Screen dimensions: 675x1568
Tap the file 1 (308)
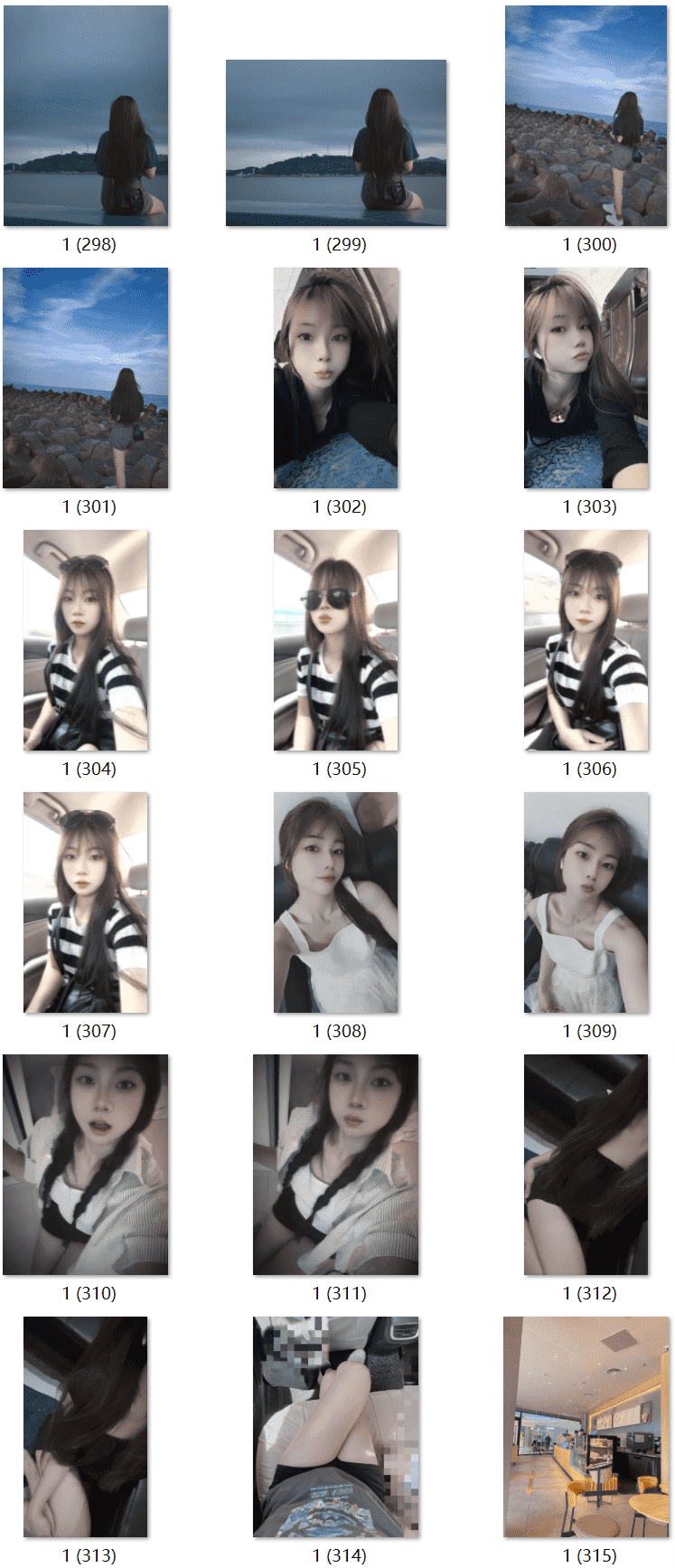point(336,902)
